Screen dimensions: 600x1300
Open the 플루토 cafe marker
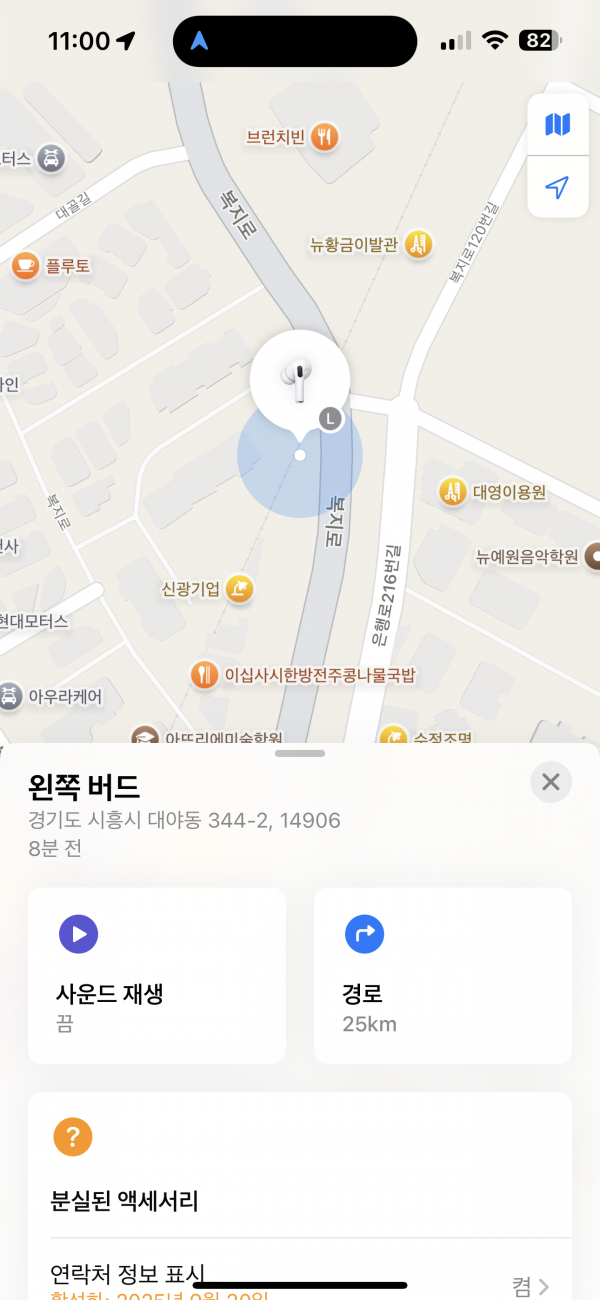coord(24,266)
